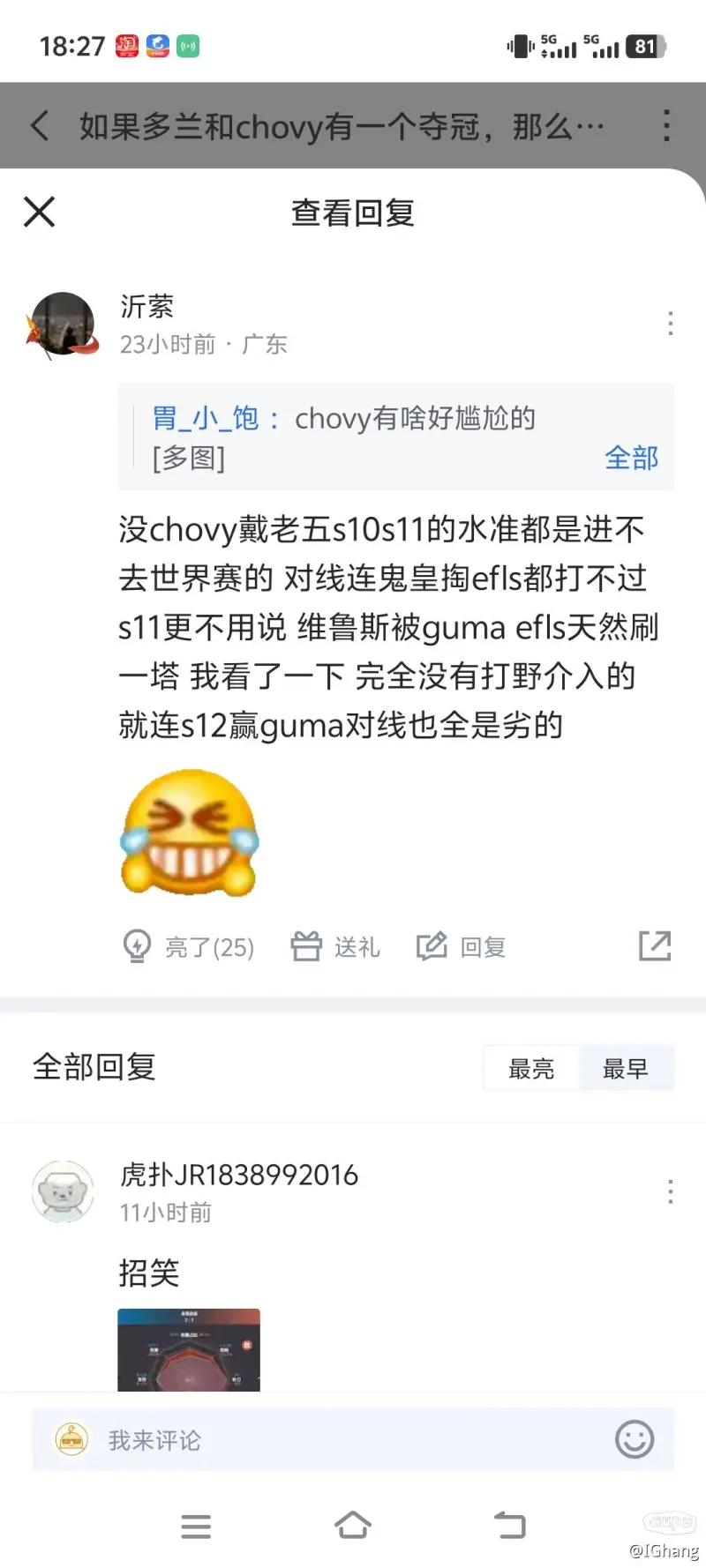The height and width of the screenshot is (1568, 706).
Task: Open the image attached under 招笑
Action: [x=189, y=1349]
